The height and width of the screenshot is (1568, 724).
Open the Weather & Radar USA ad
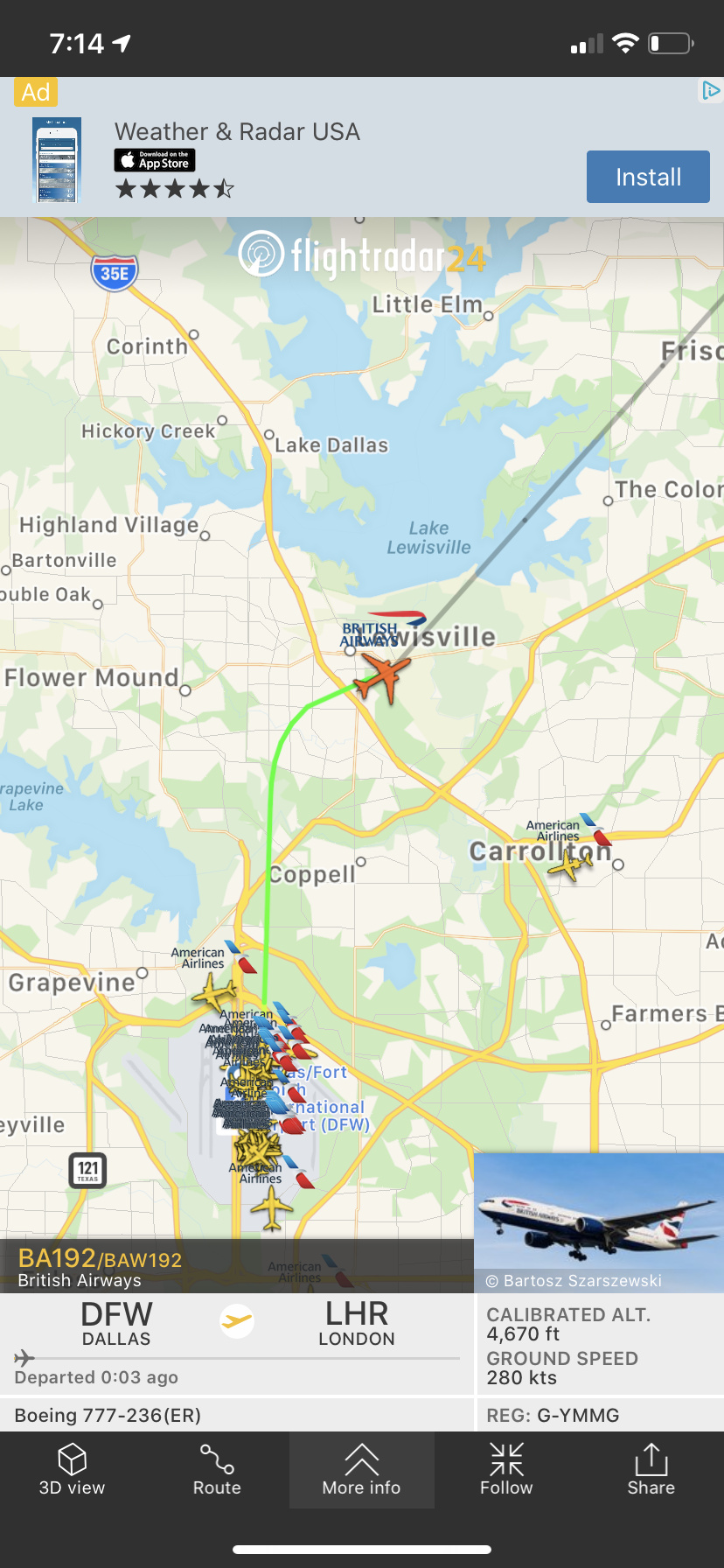pyautogui.click(x=237, y=132)
